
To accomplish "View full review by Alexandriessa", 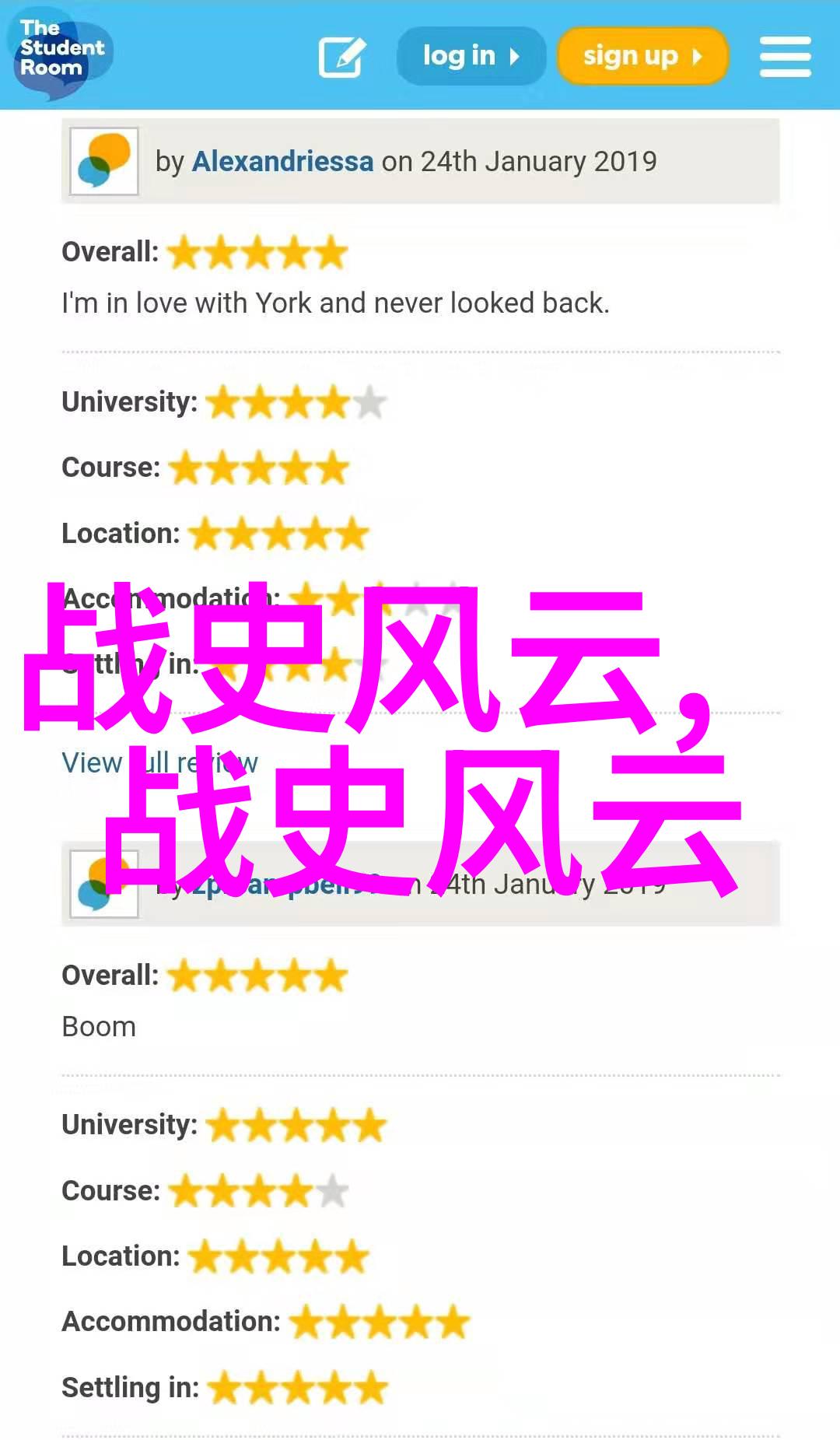I will pyautogui.click(x=92, y=763).
